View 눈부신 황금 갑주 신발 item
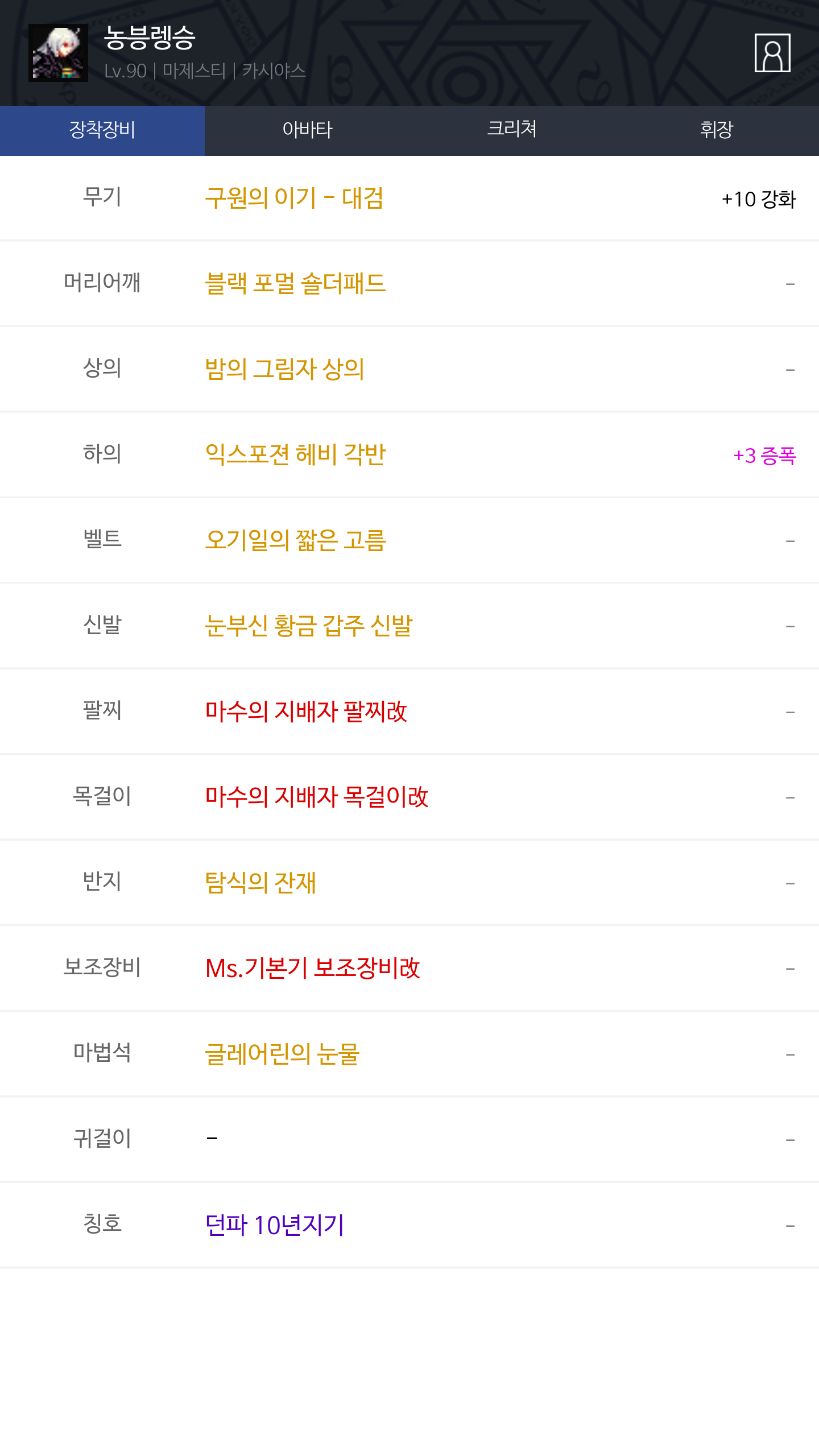Viewport: 819px width, 1456px height. click(x=308, y=626)
